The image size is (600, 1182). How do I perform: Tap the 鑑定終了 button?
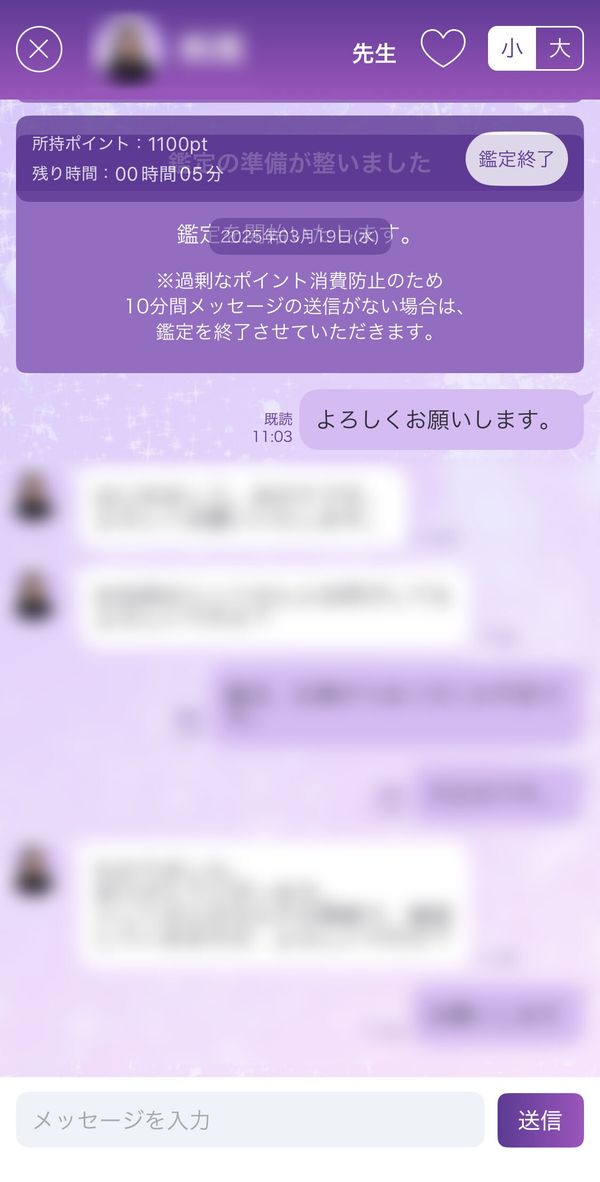[x=516, y=159]
